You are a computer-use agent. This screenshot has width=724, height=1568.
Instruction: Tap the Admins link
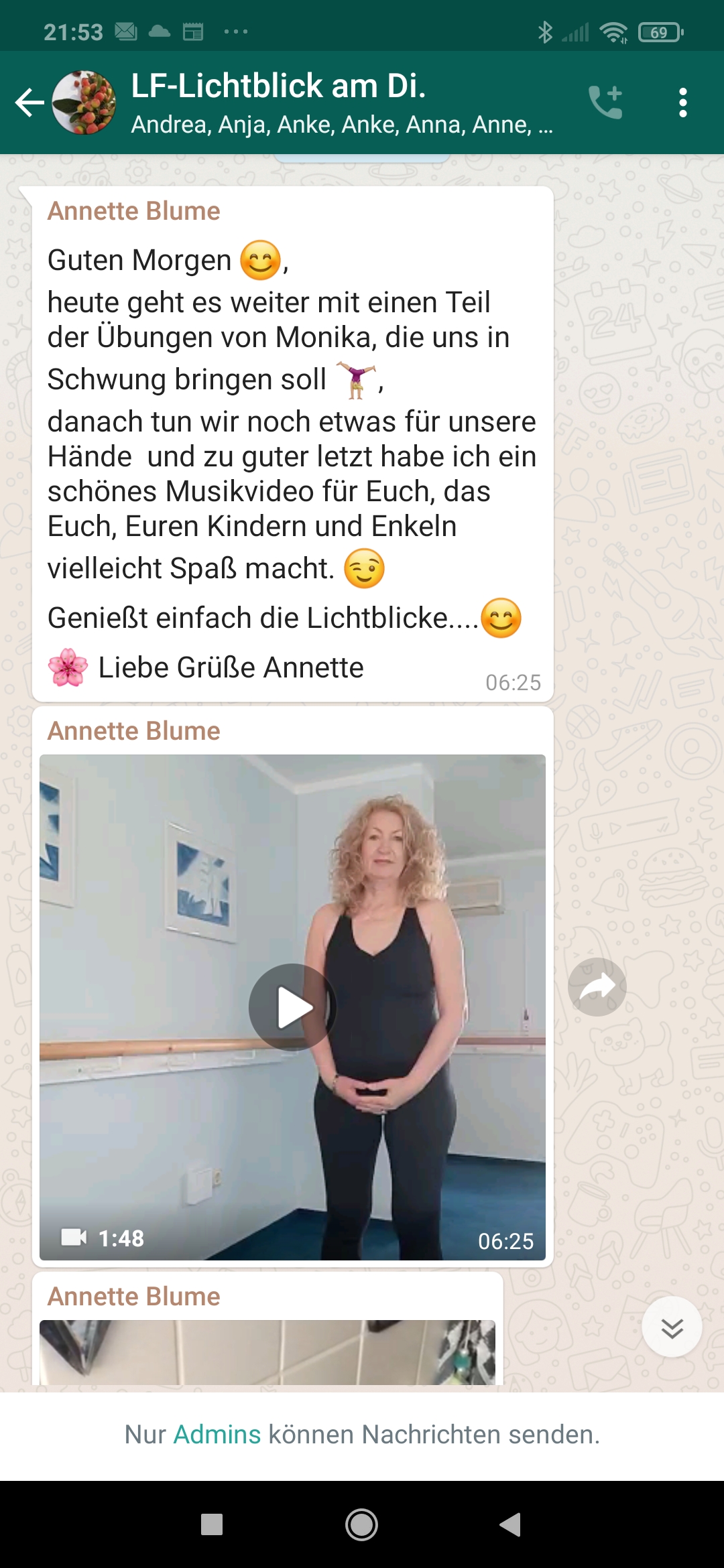pyautogui.click(x=217, y=1435)
